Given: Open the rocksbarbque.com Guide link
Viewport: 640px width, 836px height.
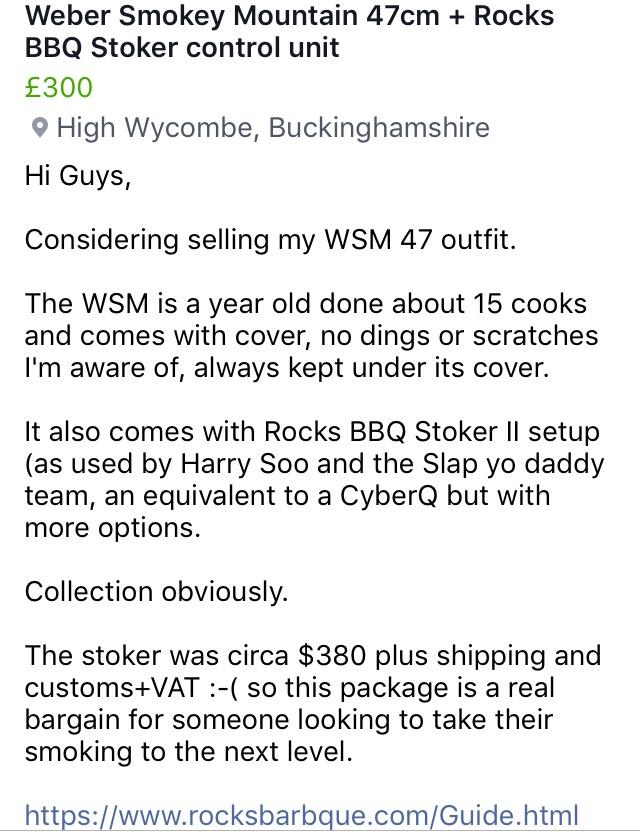Looking at the screenshot, I should pos(301,814).
